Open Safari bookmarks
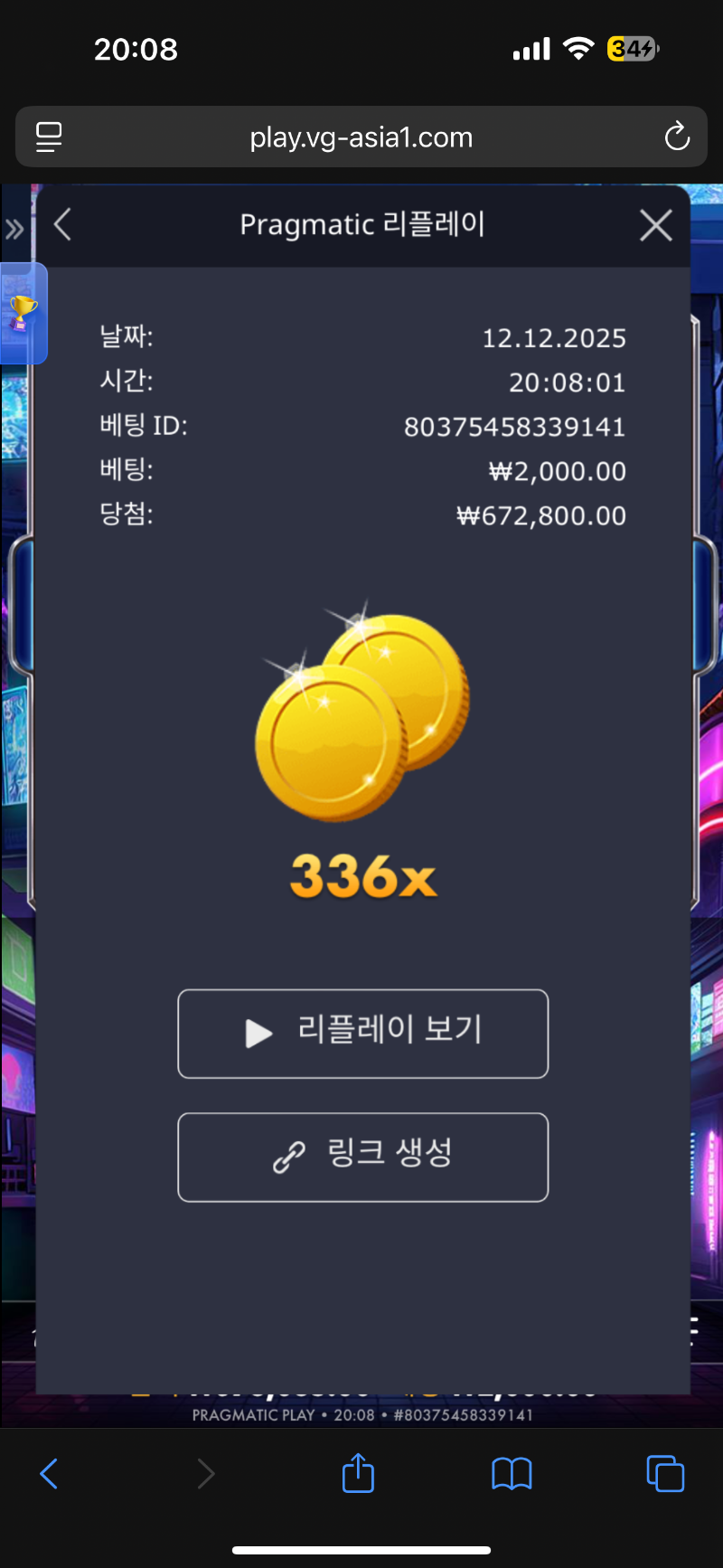 pos(512,1473)
